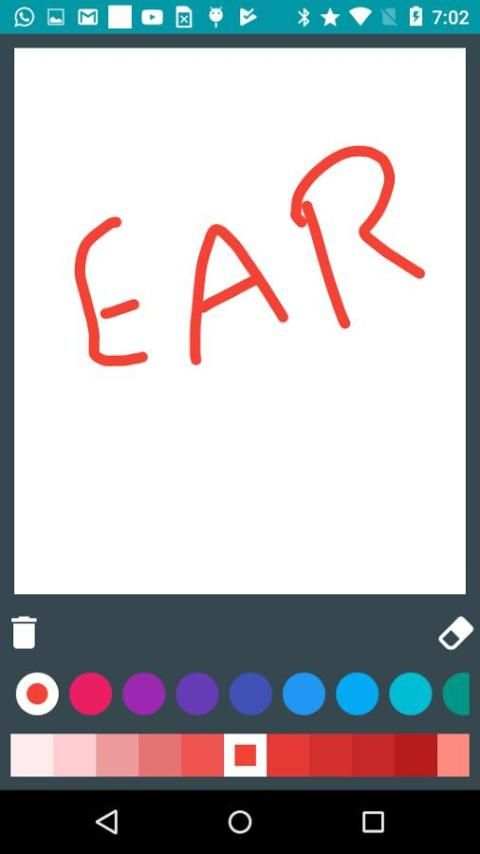Choose the partially visible teal circle

pyautogui.click(x=457, y=694)
